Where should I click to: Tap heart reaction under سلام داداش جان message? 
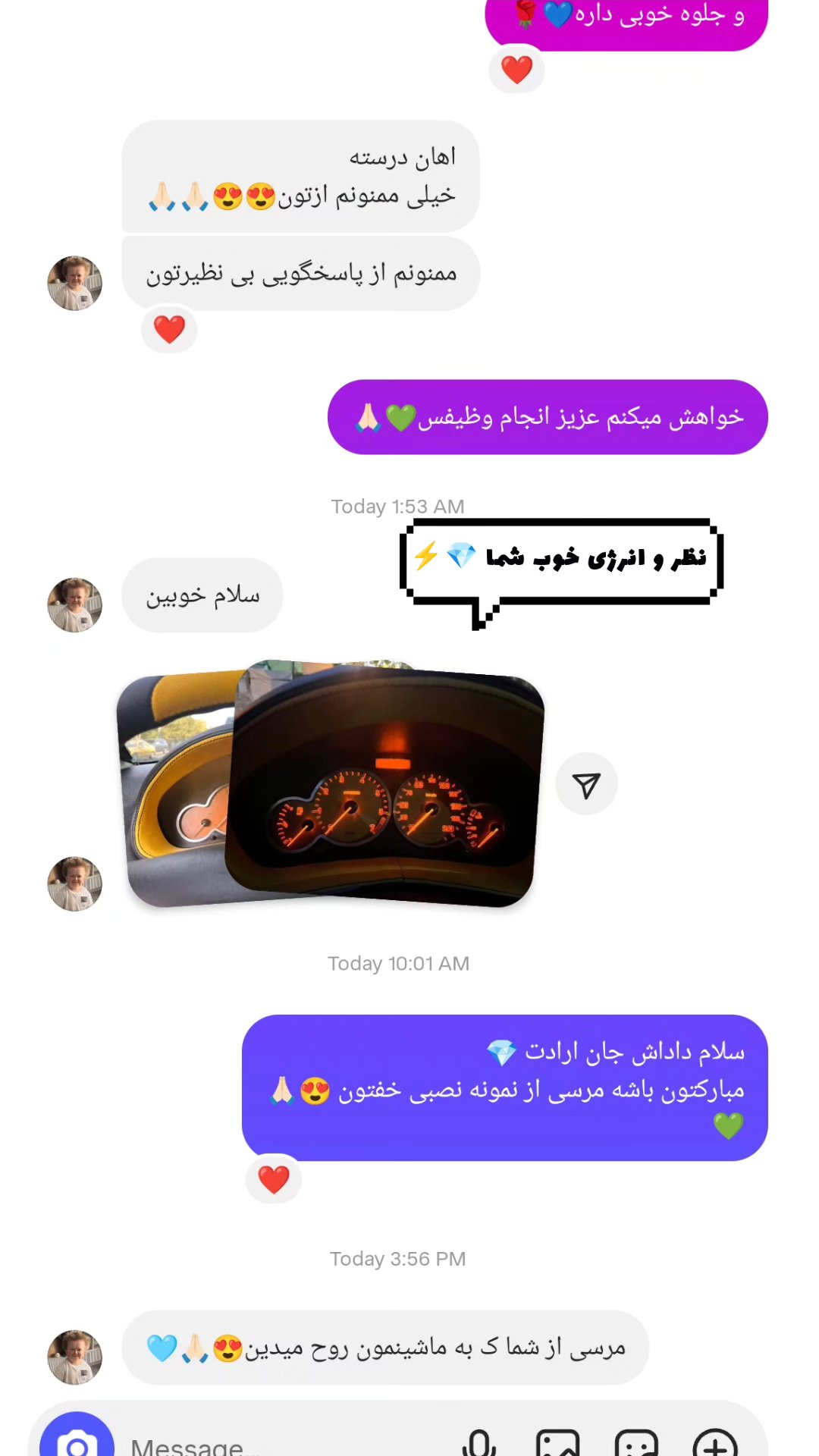(x=274, y=1179)
